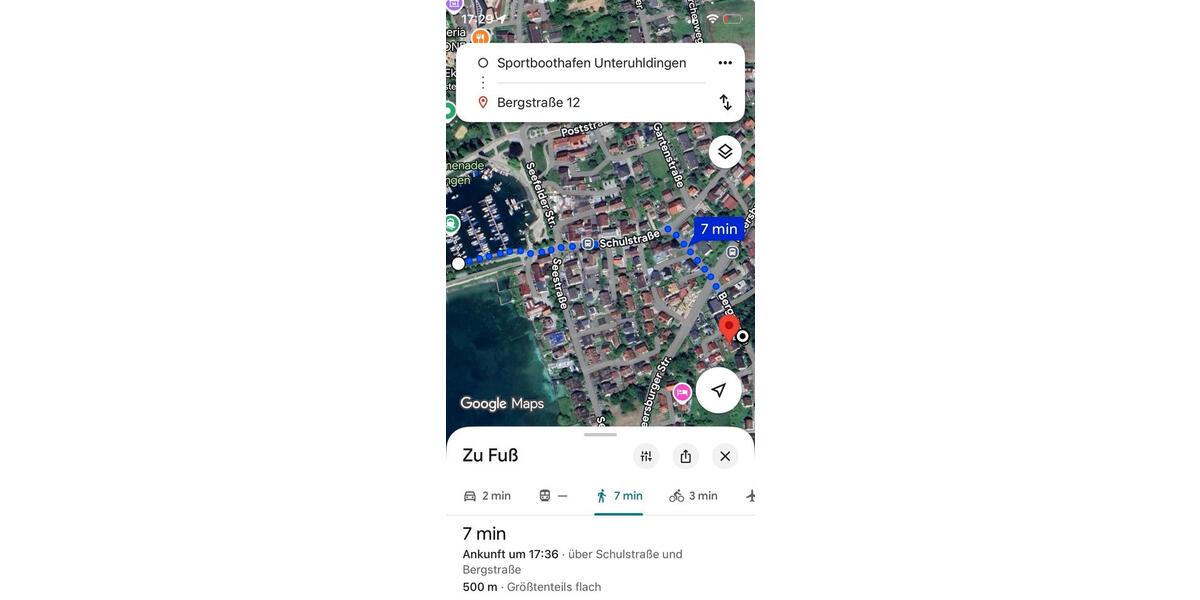Swap start and destination

(725, 102)
